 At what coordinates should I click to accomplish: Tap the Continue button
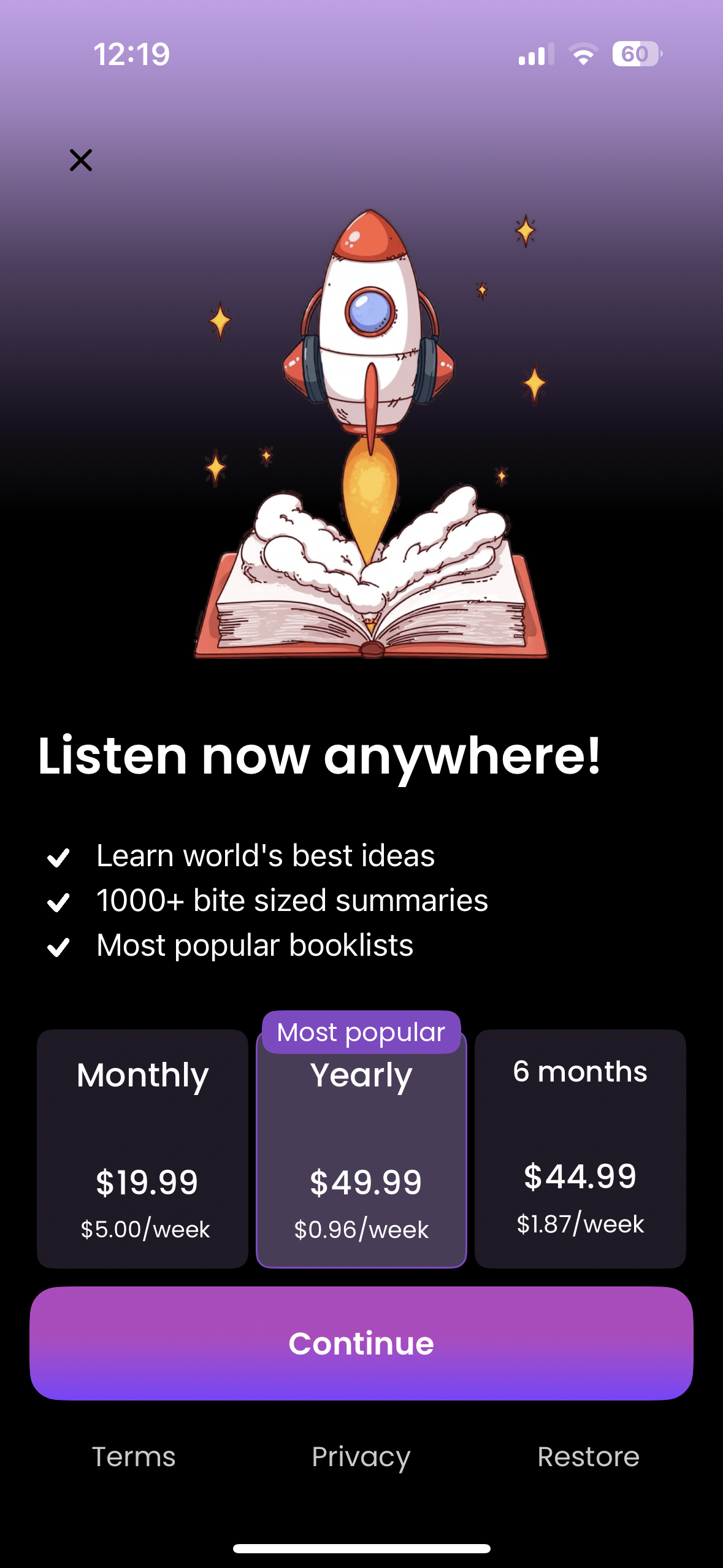[361, 1343]
